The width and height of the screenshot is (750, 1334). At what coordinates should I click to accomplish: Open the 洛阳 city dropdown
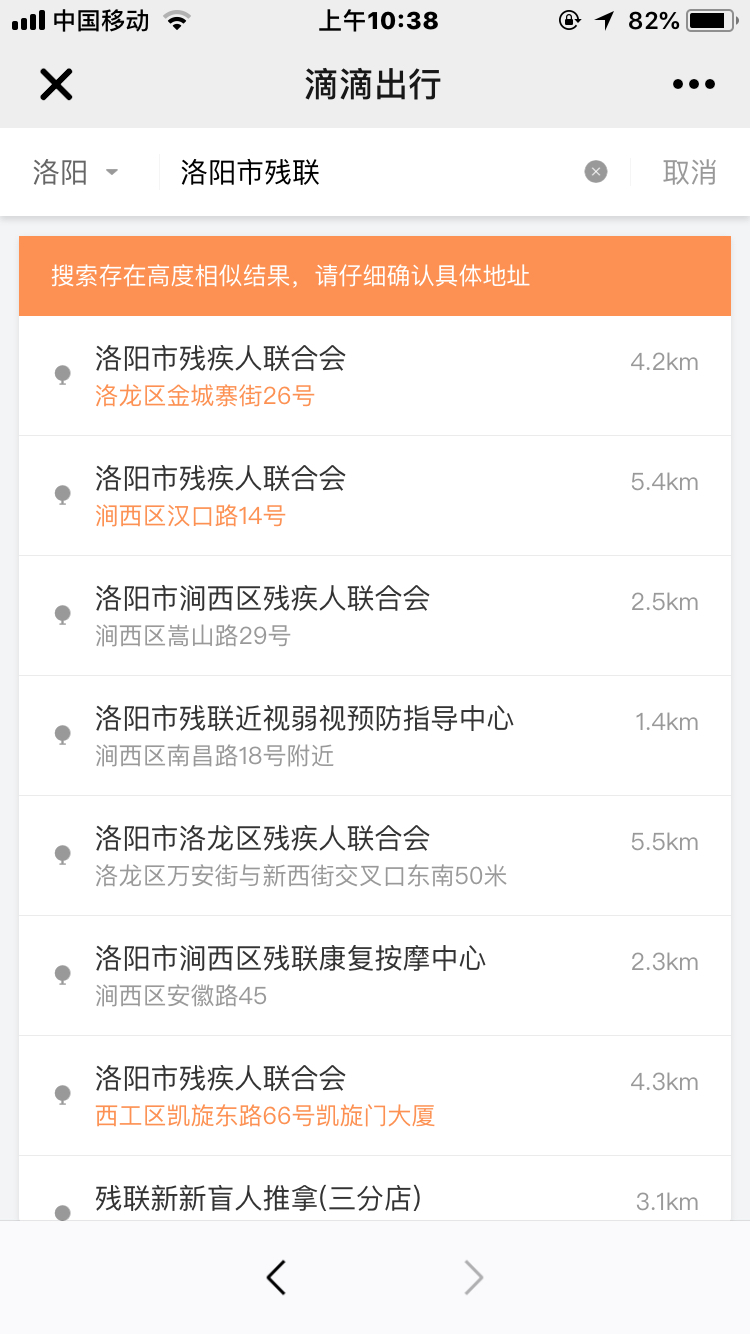click(x=75, y=172)
